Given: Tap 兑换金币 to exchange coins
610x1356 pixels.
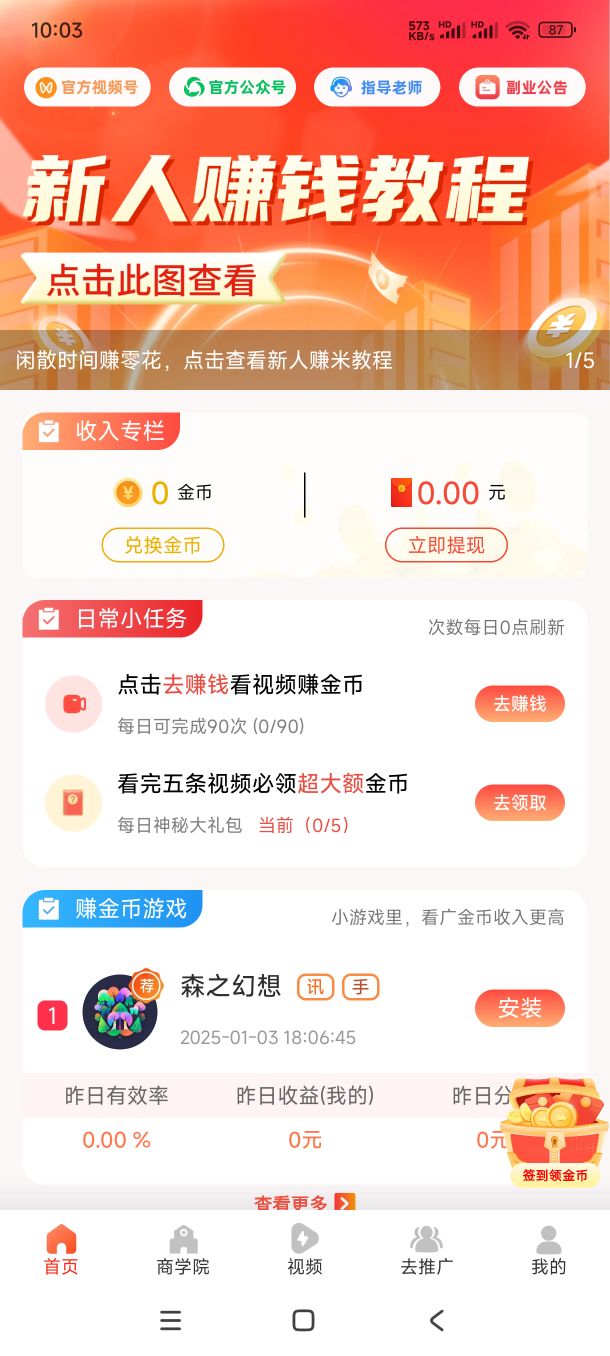Looking at the screenshot, I should (x=163, y=545).
